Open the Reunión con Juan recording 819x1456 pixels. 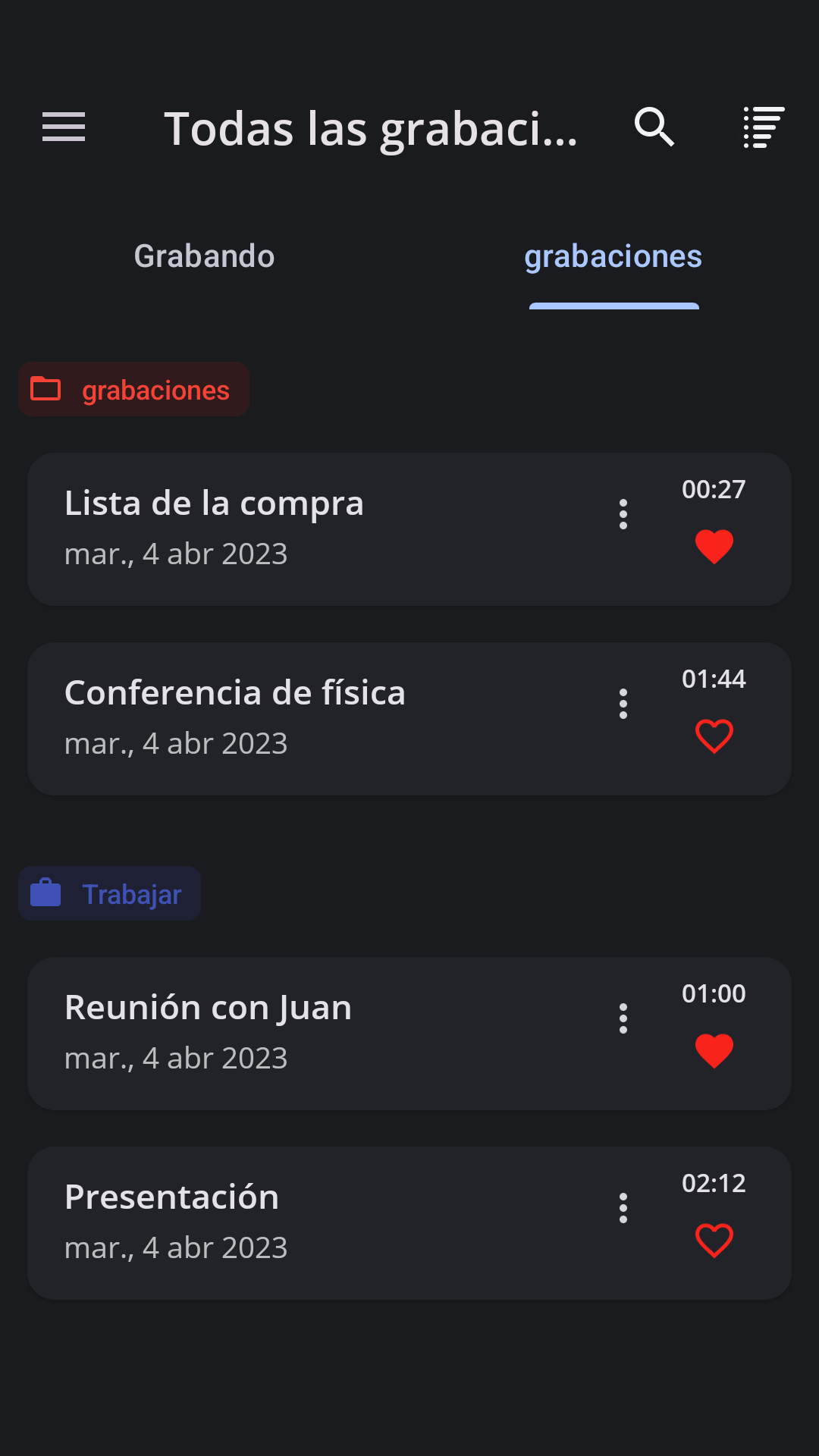[x=409, y=1034]
